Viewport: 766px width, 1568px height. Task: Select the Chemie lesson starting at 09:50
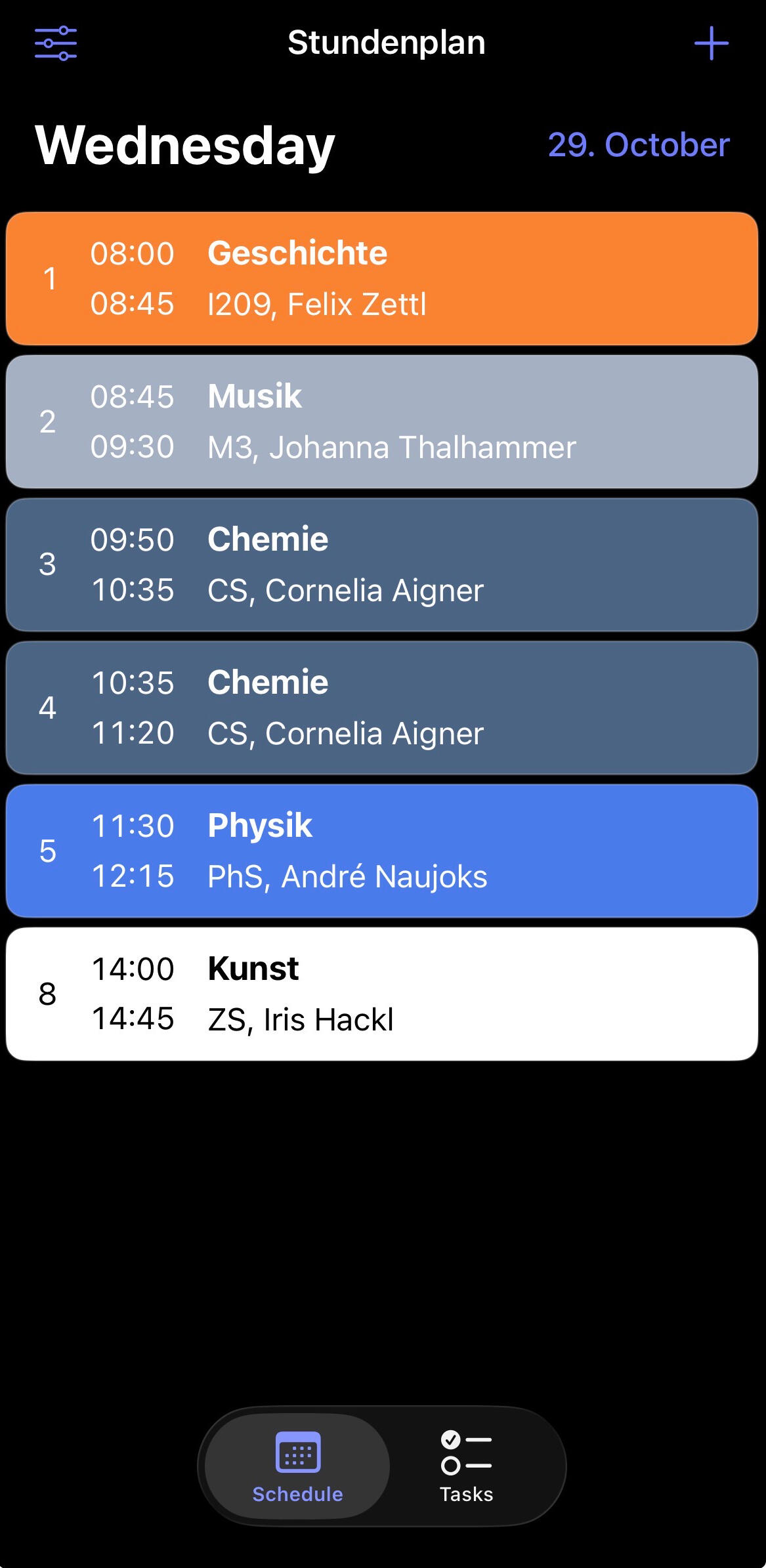pos(382,564)
